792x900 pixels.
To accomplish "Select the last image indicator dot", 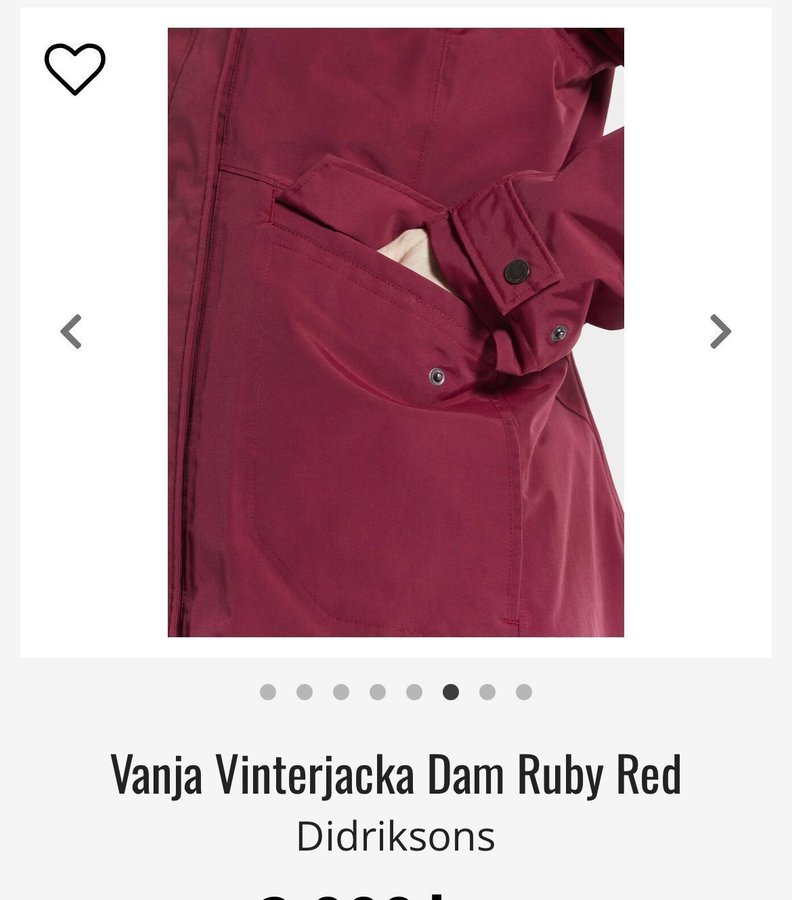I will pos(524,692).
